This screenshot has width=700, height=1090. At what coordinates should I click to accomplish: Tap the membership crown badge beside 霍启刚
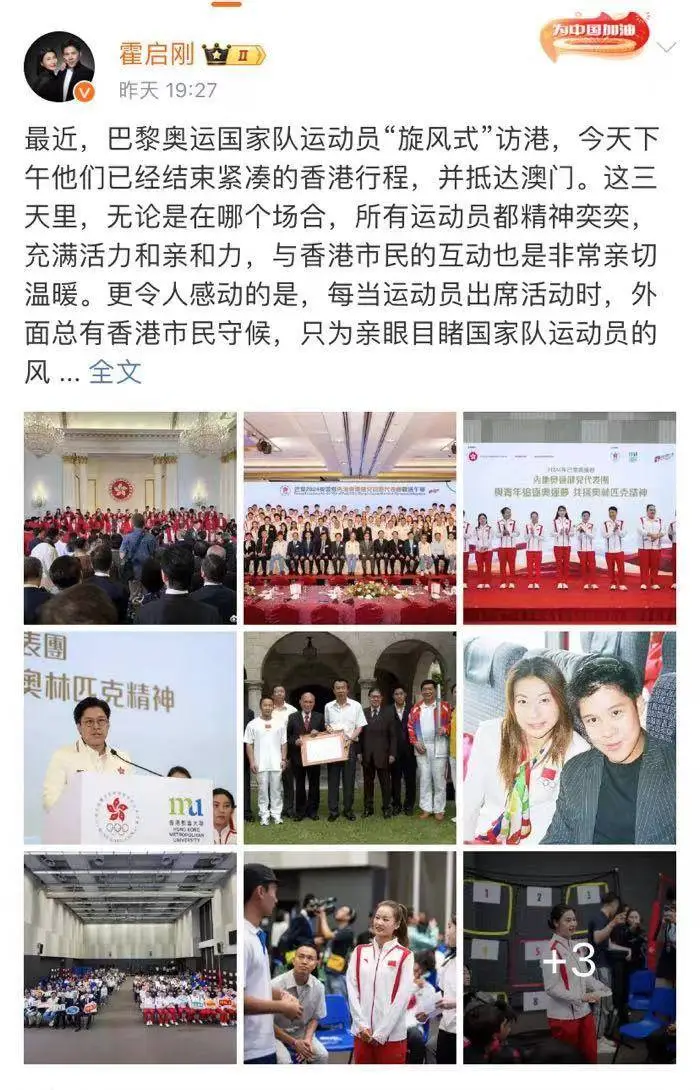(x=234, y=54)
